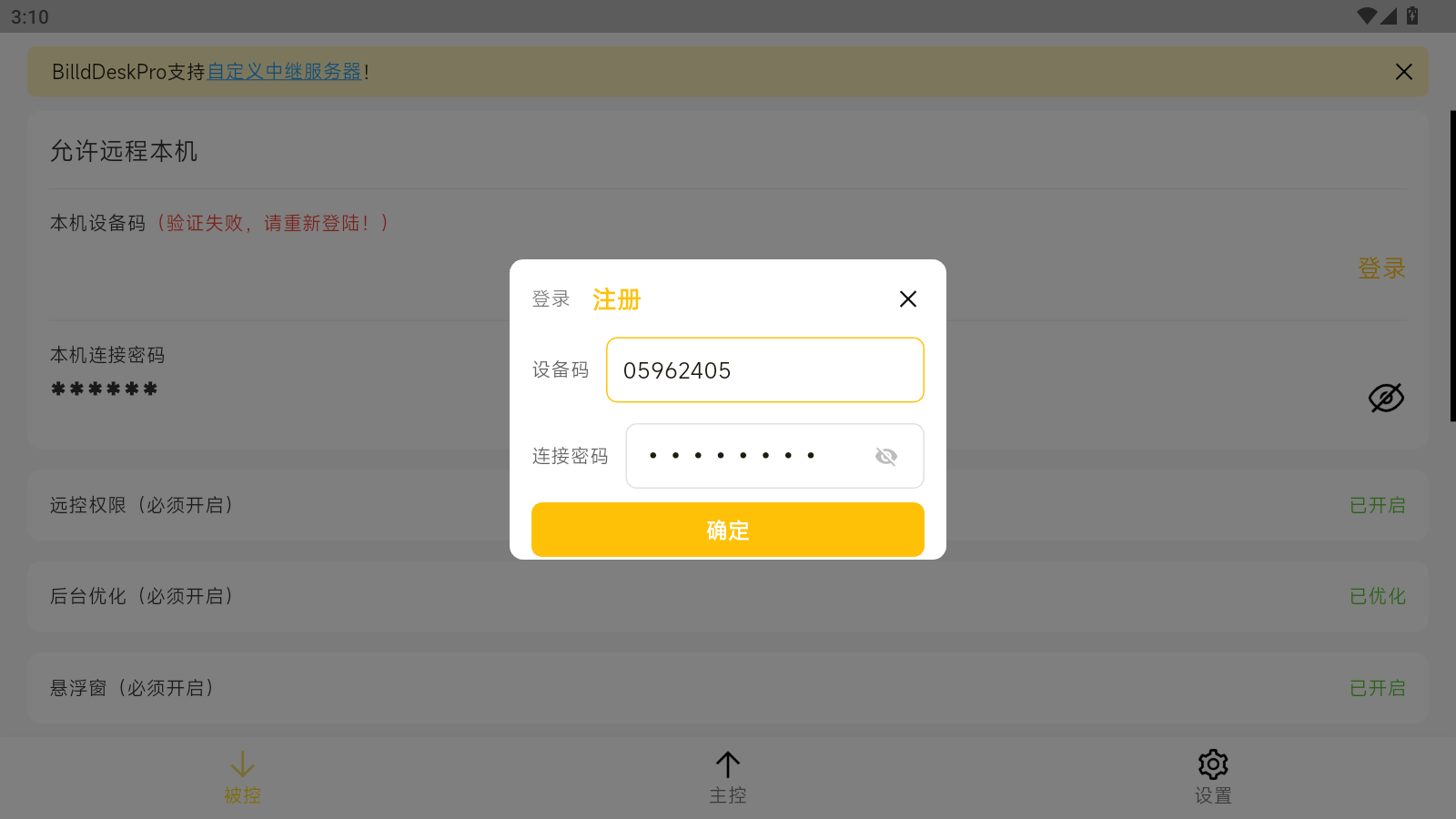1456x819 pixels.
Task: Open the 自定义中继服务器 link
Action: pyautogui.click(x=284, y=72)
